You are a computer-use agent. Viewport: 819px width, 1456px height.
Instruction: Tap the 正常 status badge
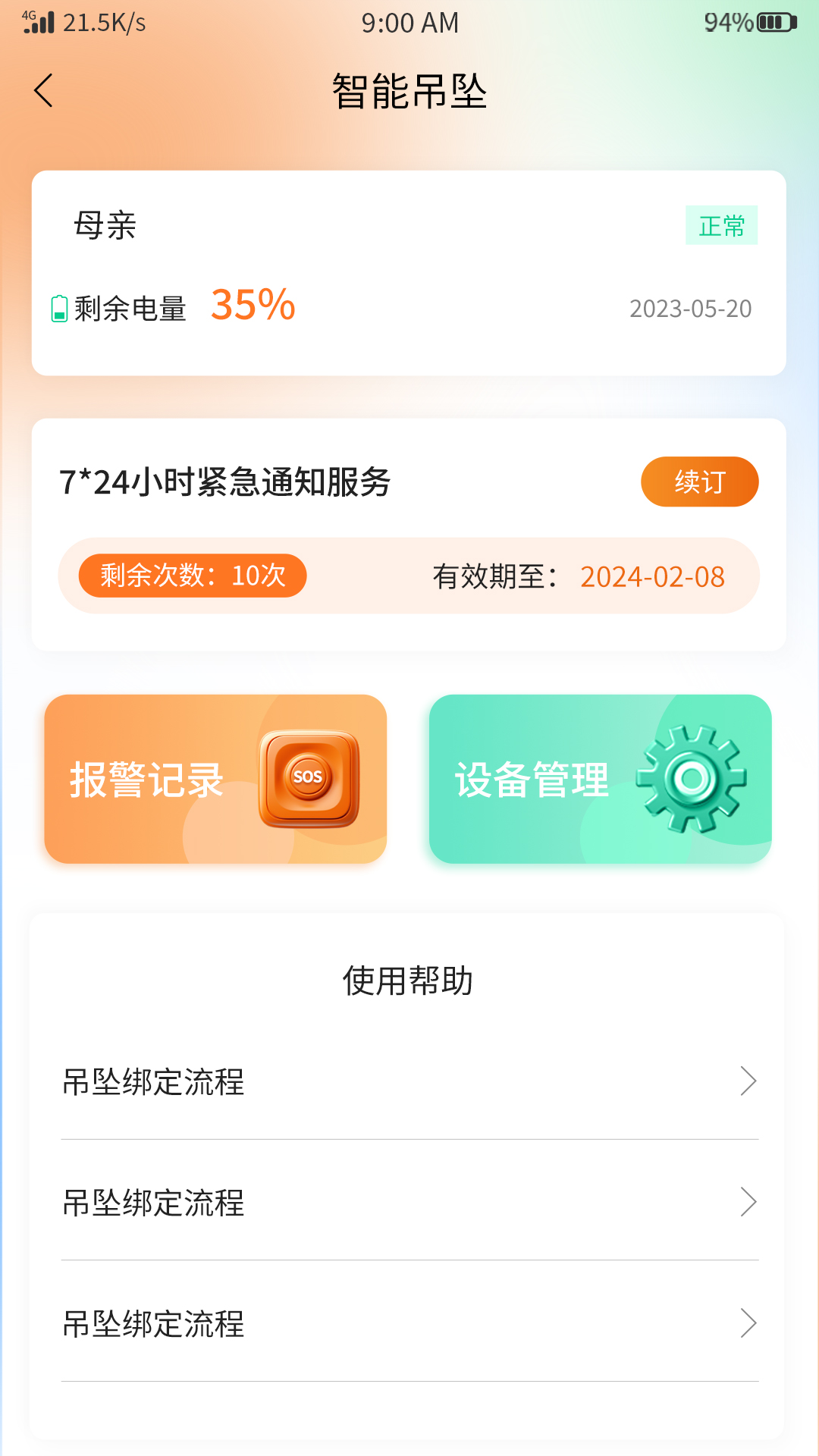click(x=722, y=225)
